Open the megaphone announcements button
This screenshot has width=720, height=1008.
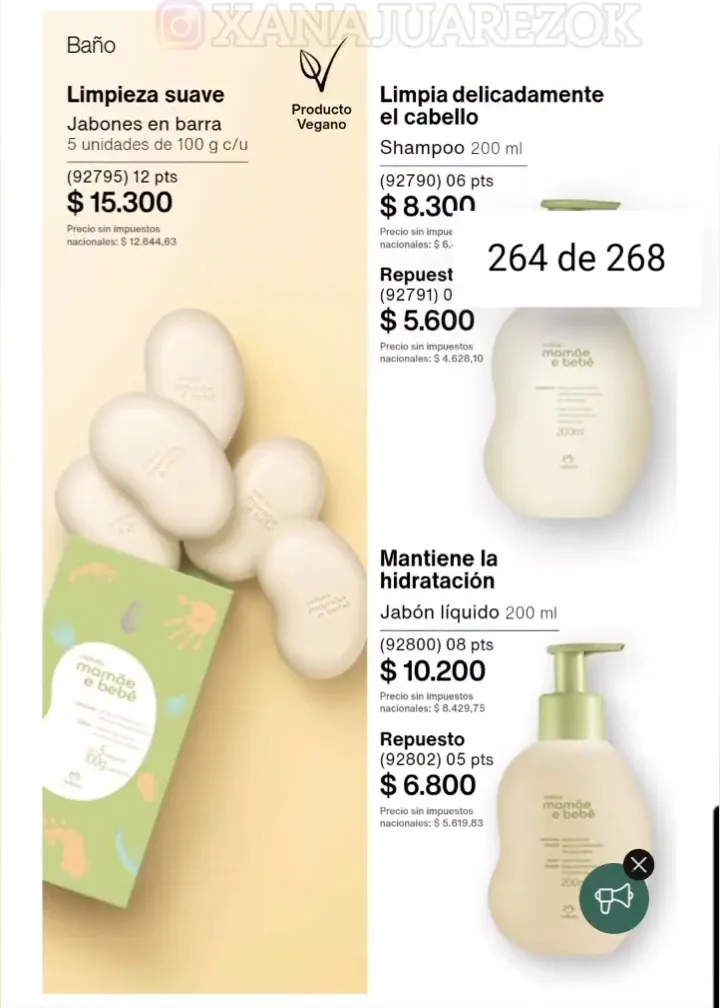click(x=613, y=899)
